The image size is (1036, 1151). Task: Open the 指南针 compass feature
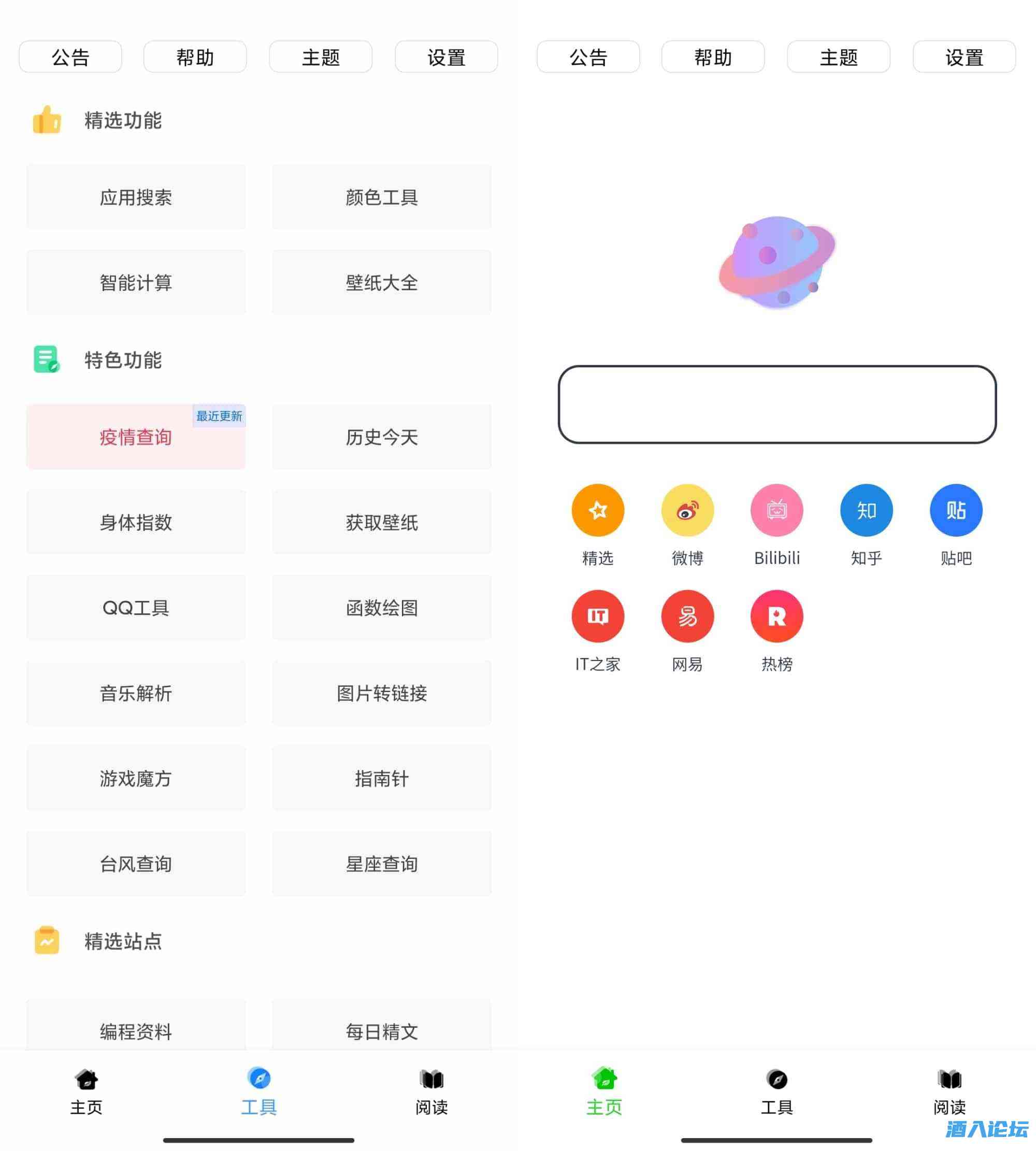381,779
